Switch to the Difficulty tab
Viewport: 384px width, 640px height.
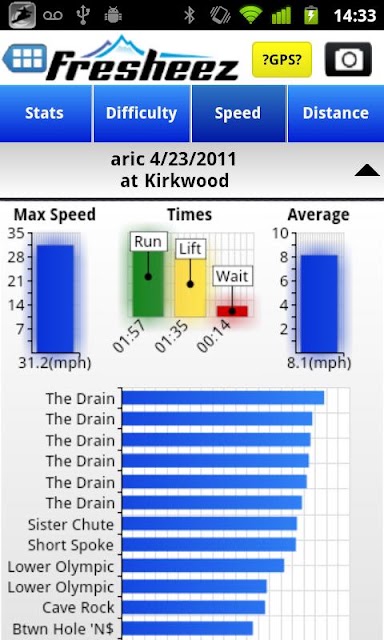142,113
